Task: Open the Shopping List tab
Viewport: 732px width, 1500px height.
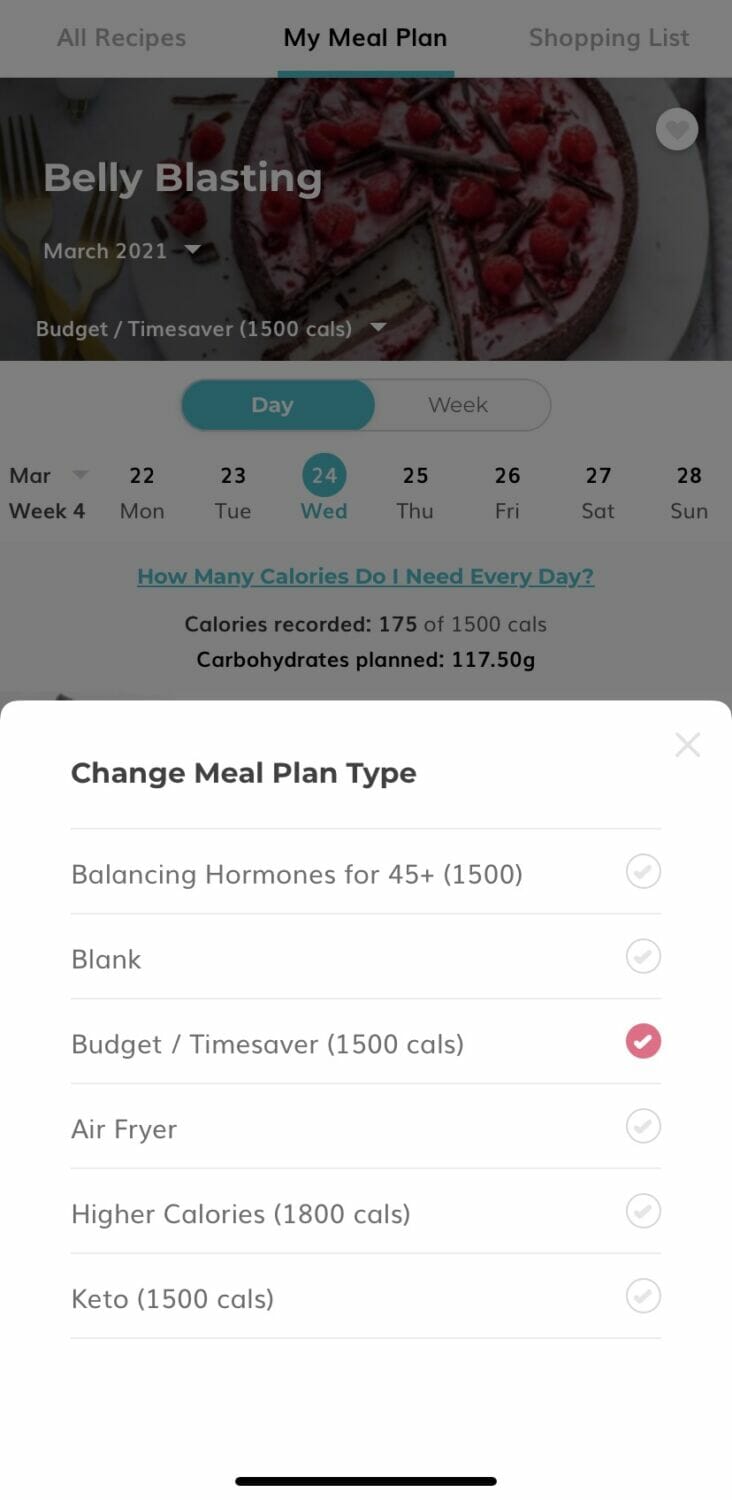Action: (608, 38)
